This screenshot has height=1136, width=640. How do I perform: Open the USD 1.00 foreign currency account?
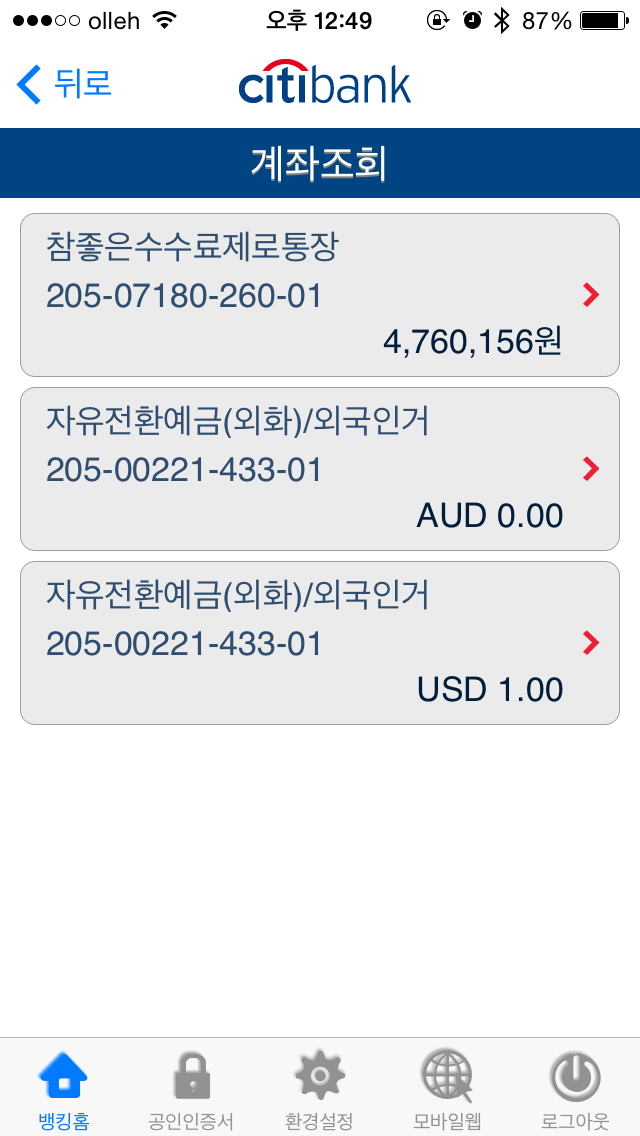[x=320, y=643]
